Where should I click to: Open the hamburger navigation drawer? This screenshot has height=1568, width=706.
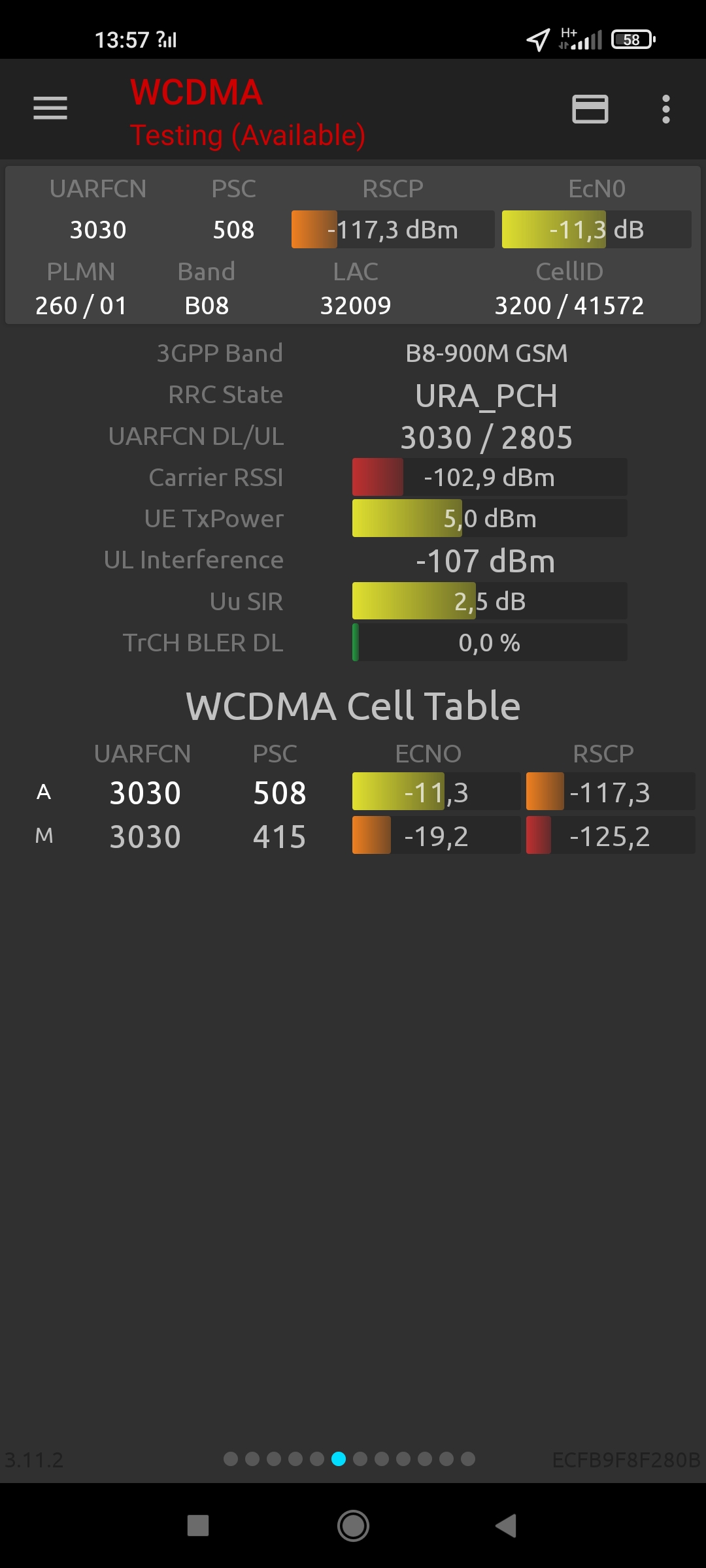[x=50, y=108]
